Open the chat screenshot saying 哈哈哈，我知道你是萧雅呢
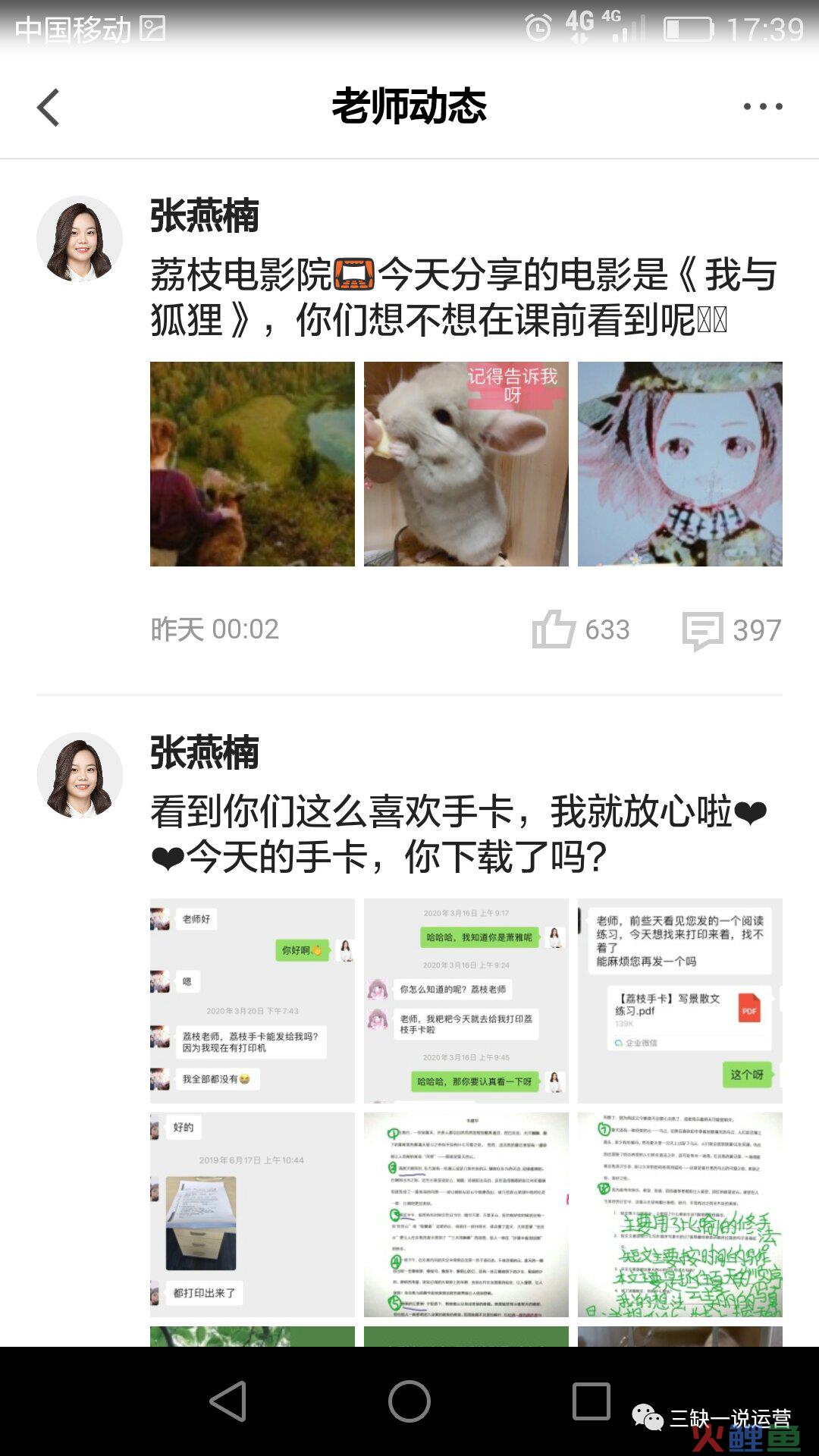819x1456 pixels. pos(466,1001)
